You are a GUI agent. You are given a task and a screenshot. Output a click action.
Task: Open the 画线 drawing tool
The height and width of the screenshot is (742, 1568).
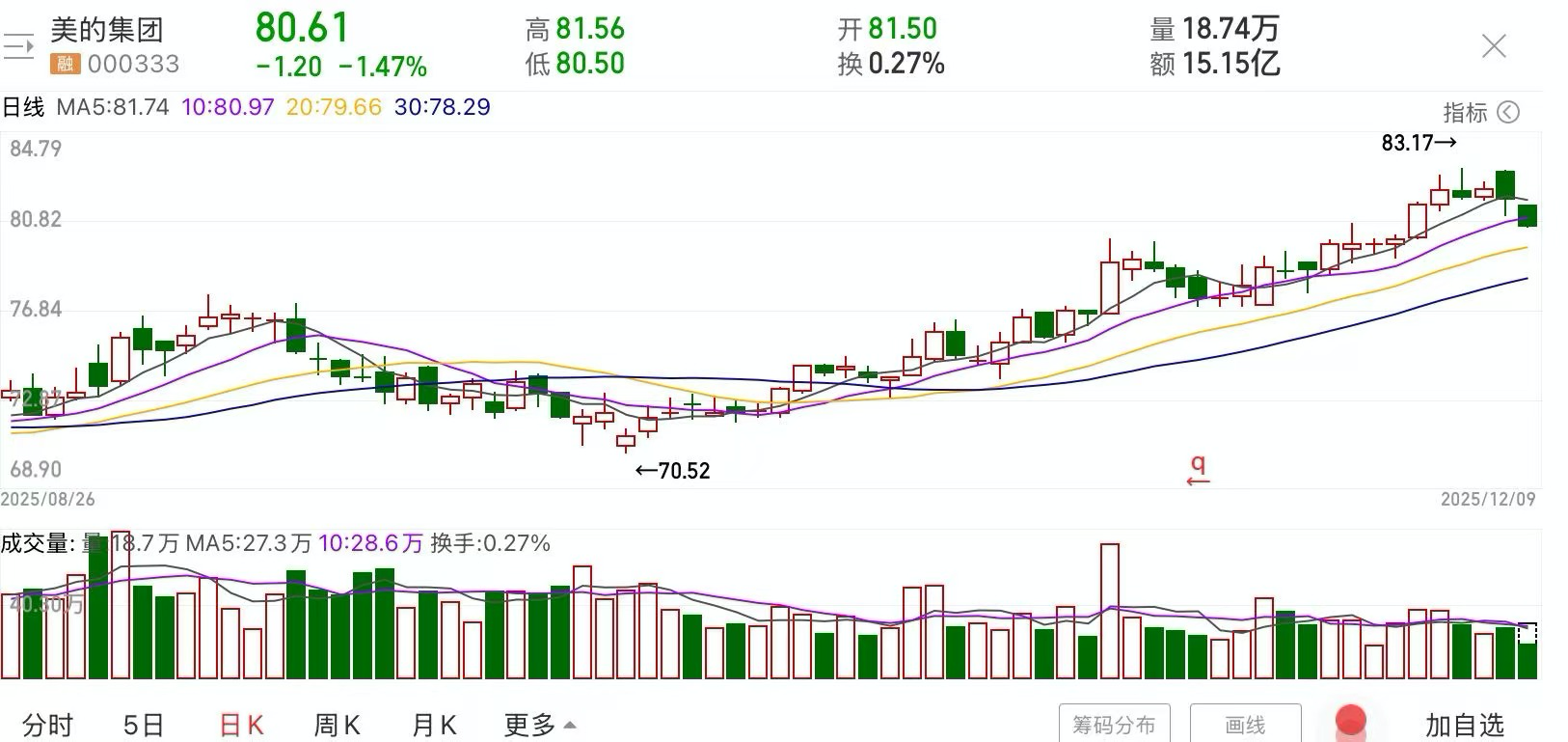pos(1244,725)
